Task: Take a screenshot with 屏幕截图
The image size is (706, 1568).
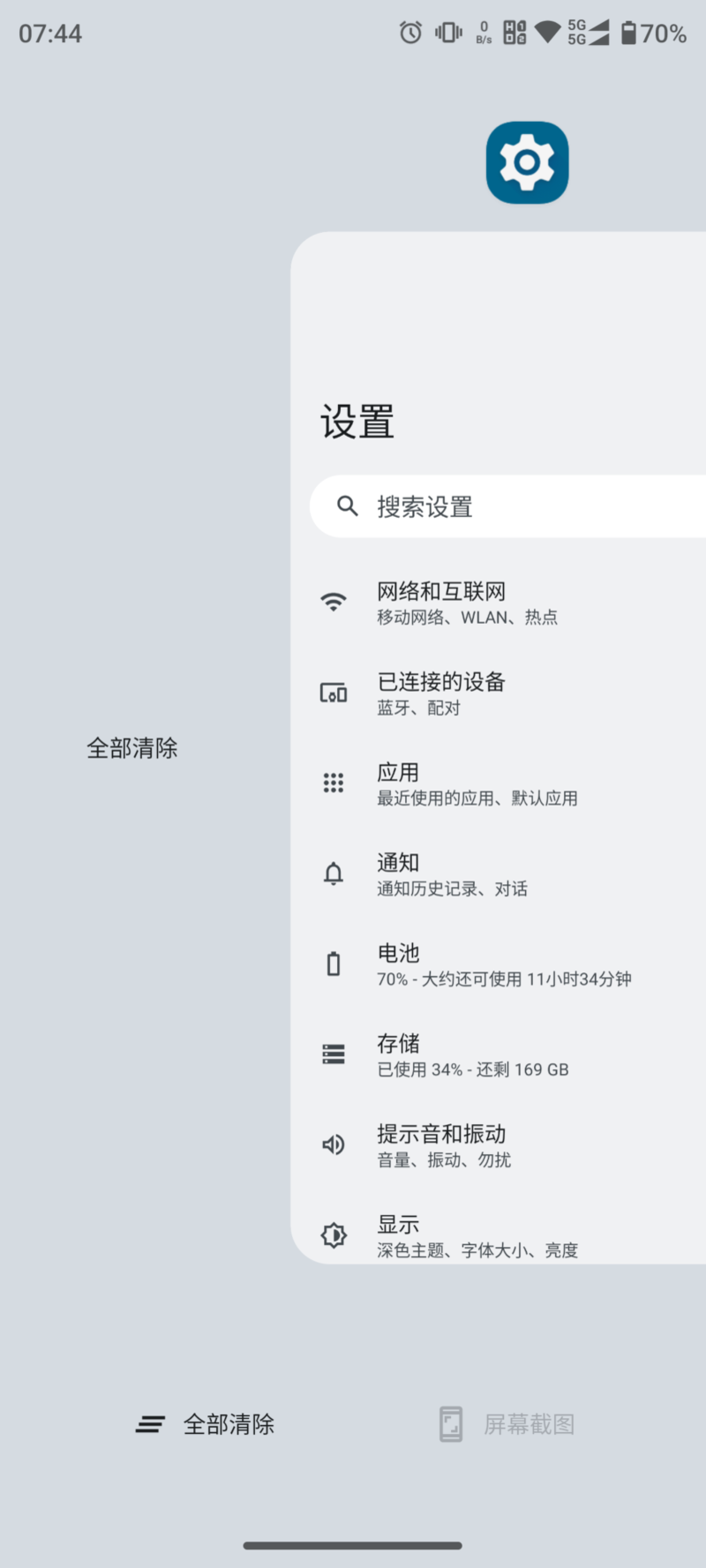Action: (x=507, y=1423)
